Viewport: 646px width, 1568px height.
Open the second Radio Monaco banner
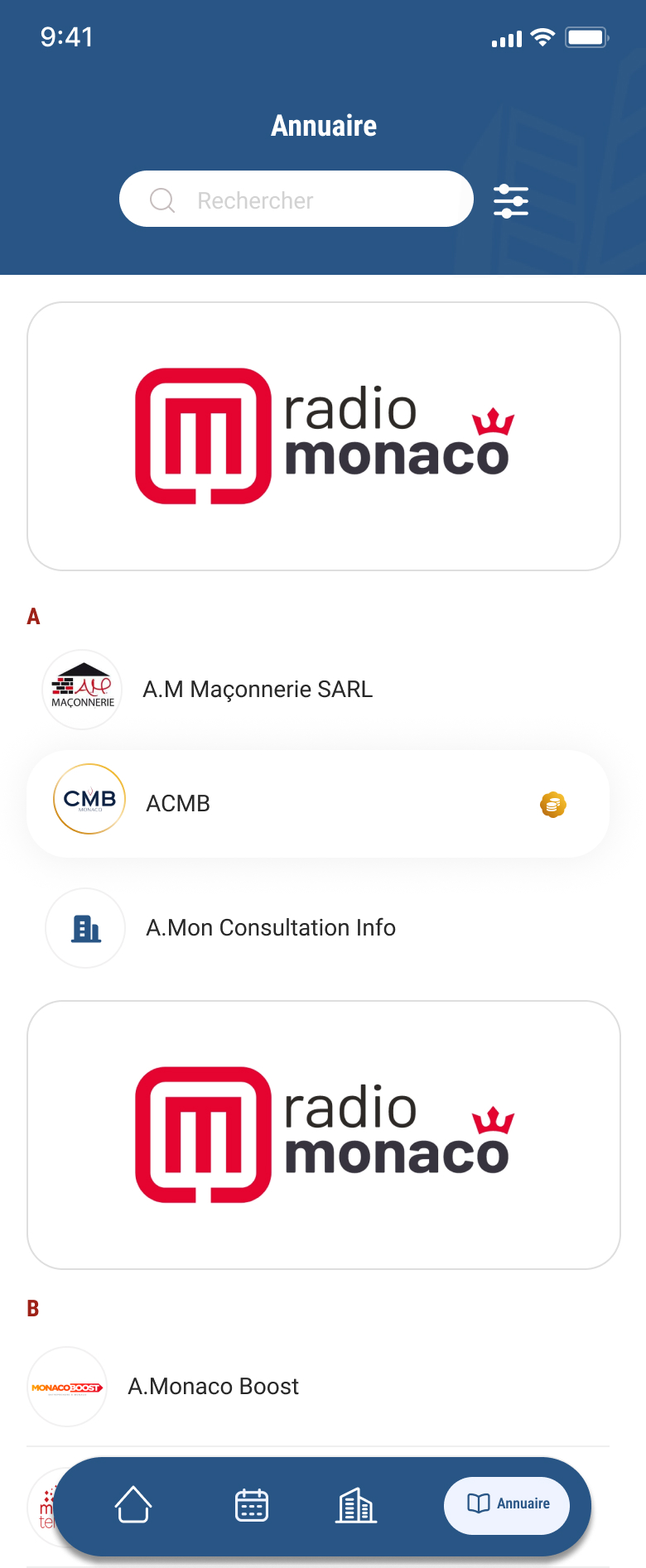click(324, 1134)
